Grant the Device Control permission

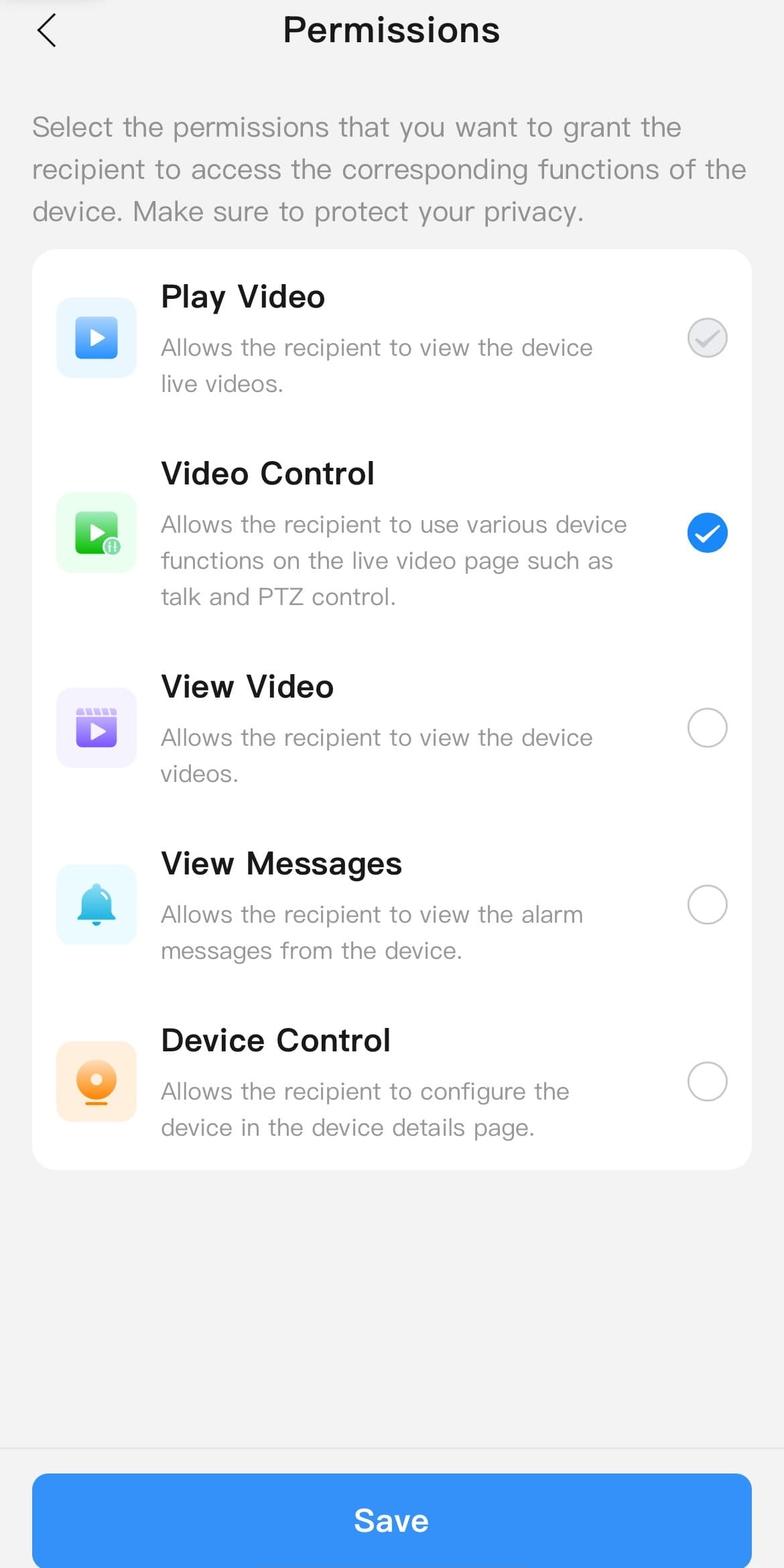707,1082
